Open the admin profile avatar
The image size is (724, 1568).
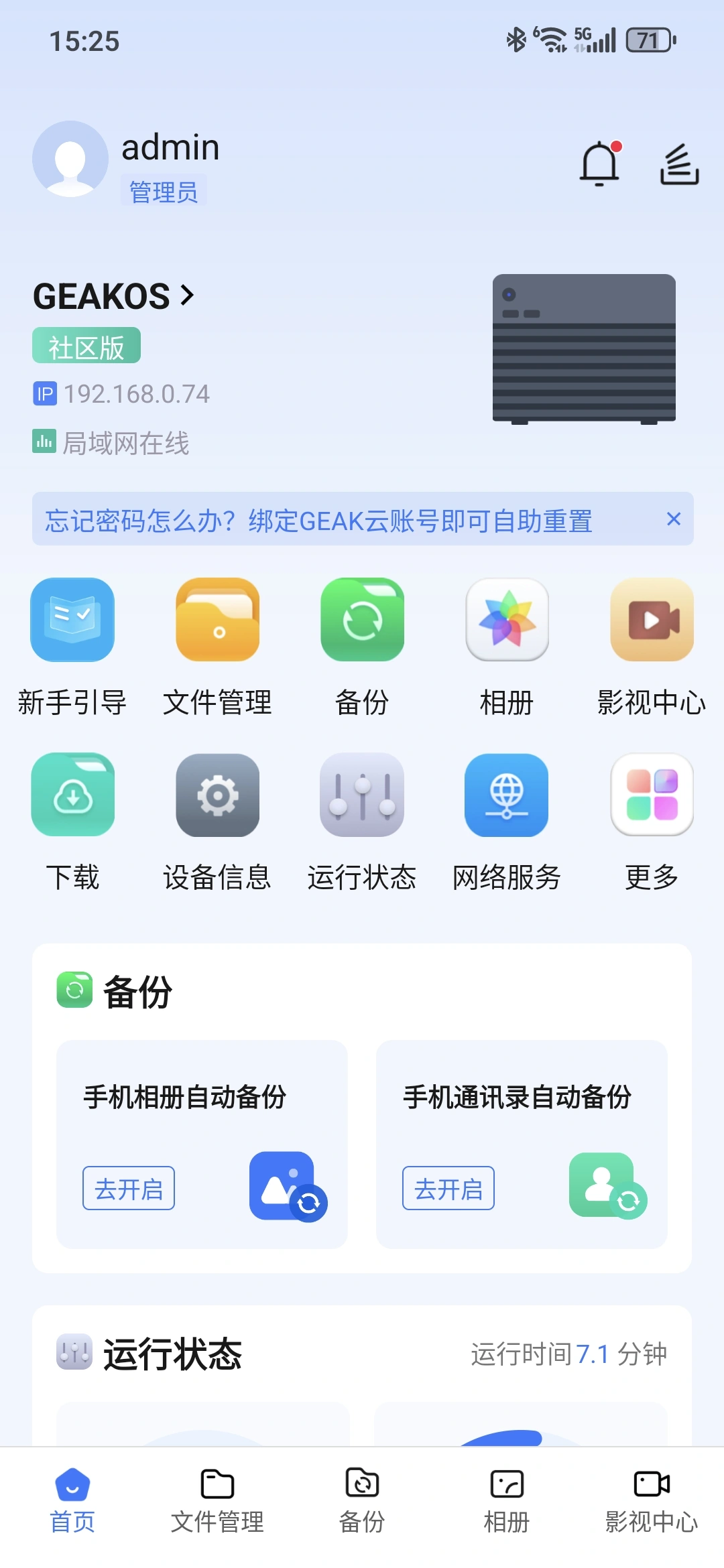pyautogui.click(x=70, y=159)
